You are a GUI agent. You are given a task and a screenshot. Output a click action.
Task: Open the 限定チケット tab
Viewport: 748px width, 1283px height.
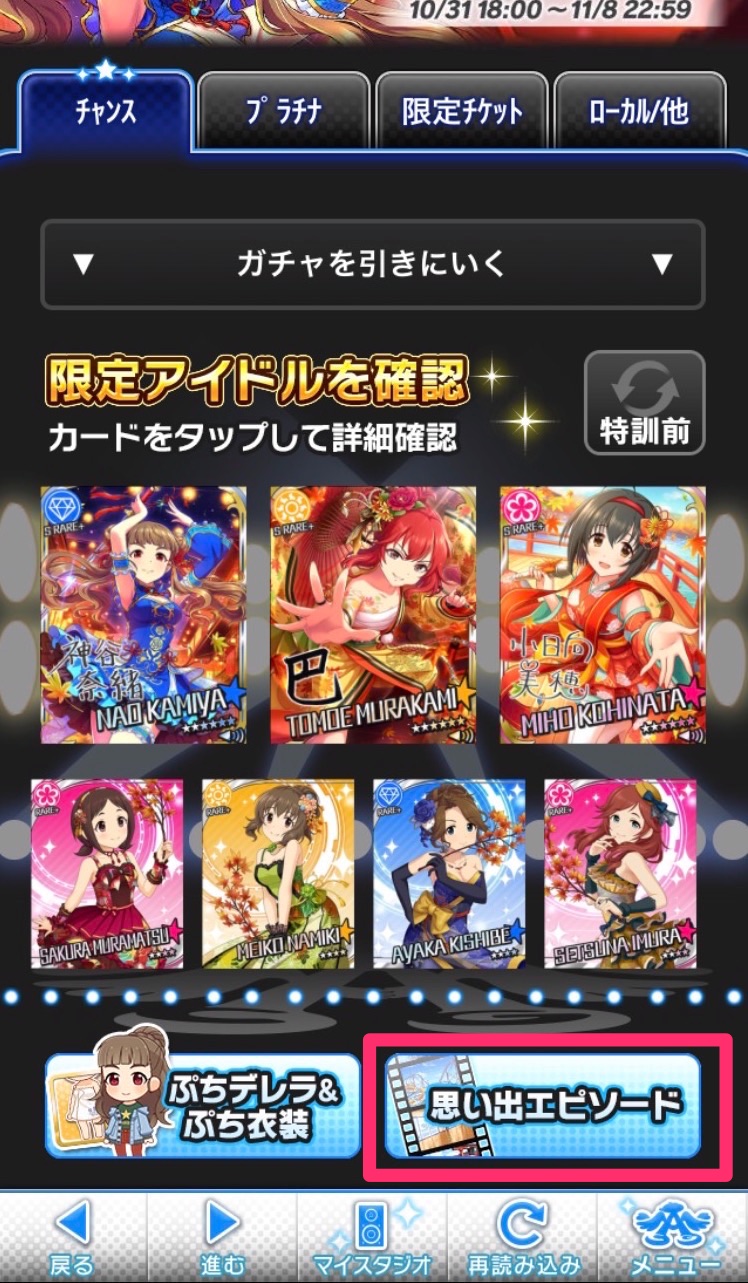(461, 111)
